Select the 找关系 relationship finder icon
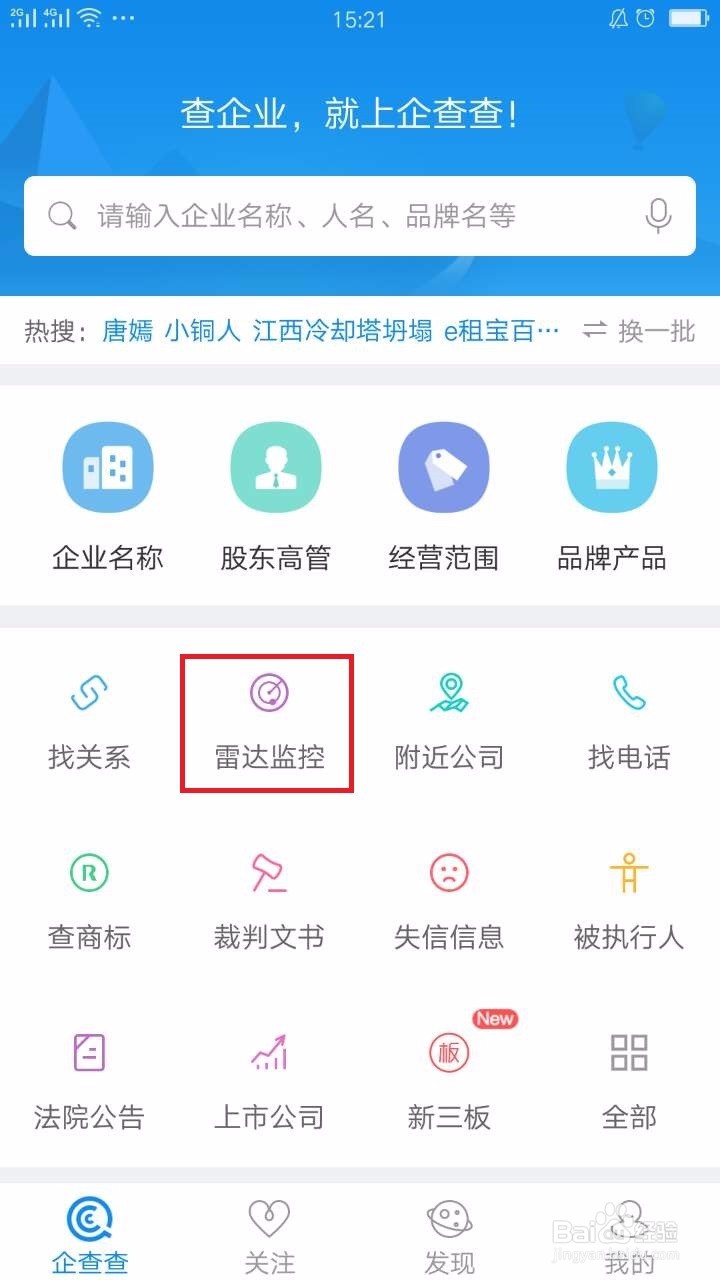This screenshot has height=1280, width=720. pos(89,720)
